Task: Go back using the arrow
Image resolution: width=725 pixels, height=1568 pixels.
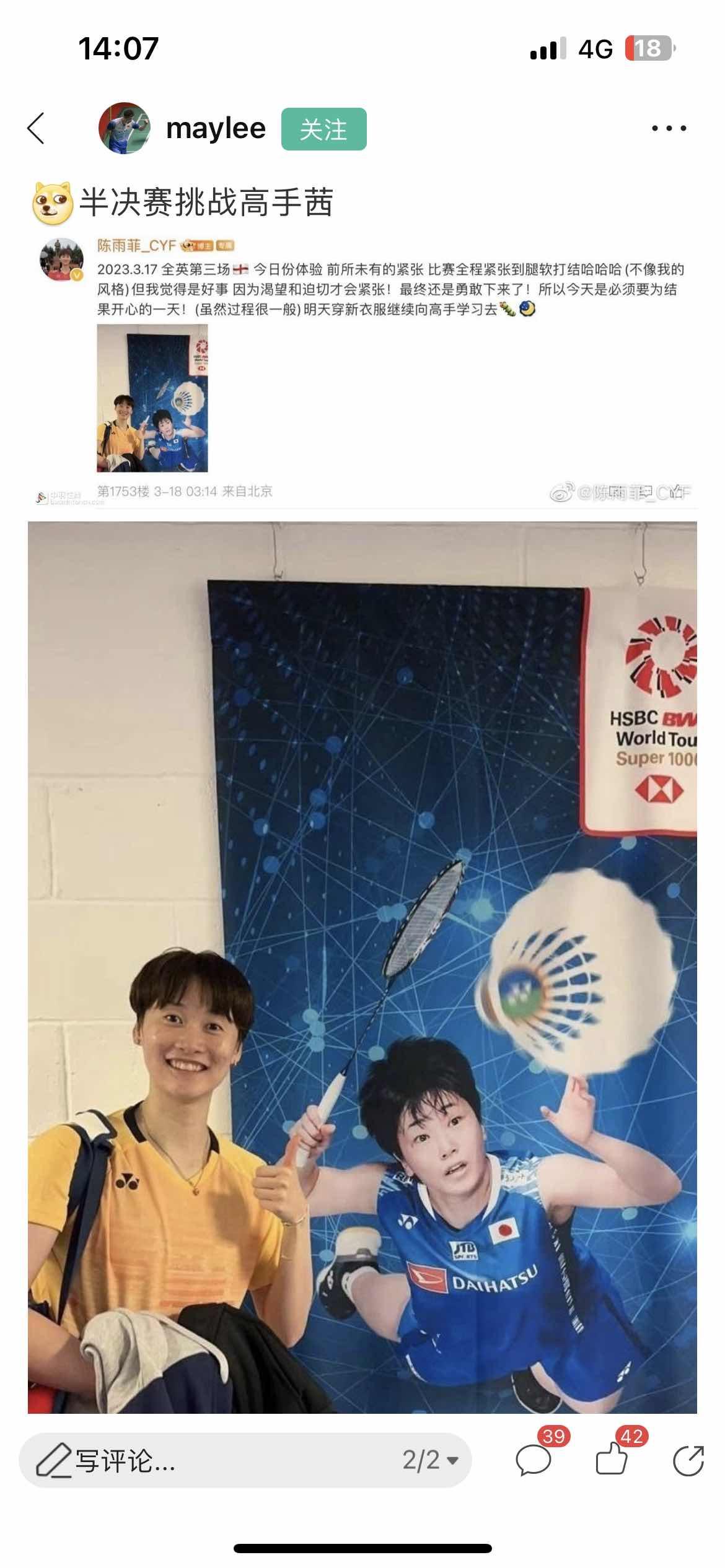Action: [36, 128]
